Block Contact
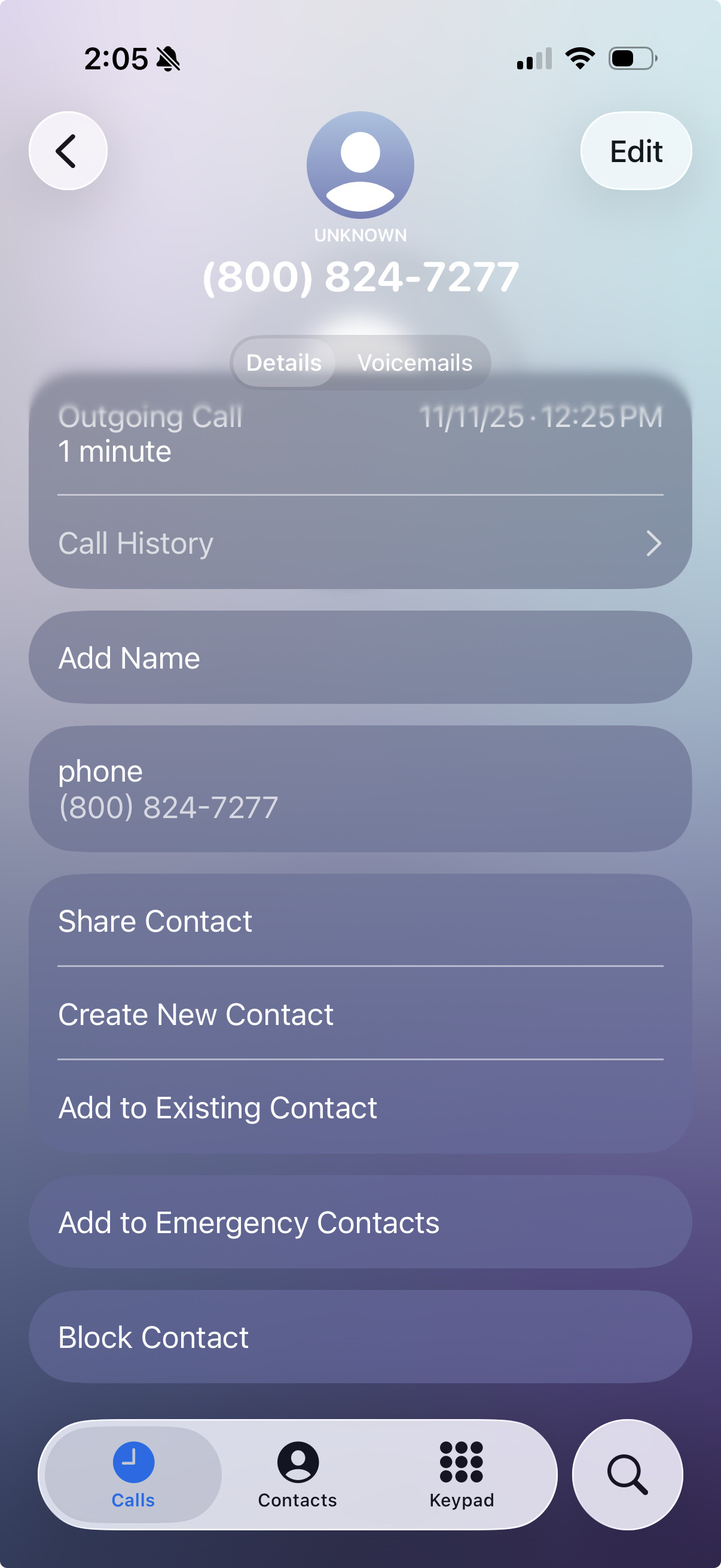Screen dimensions: 721x1568 359,1337
